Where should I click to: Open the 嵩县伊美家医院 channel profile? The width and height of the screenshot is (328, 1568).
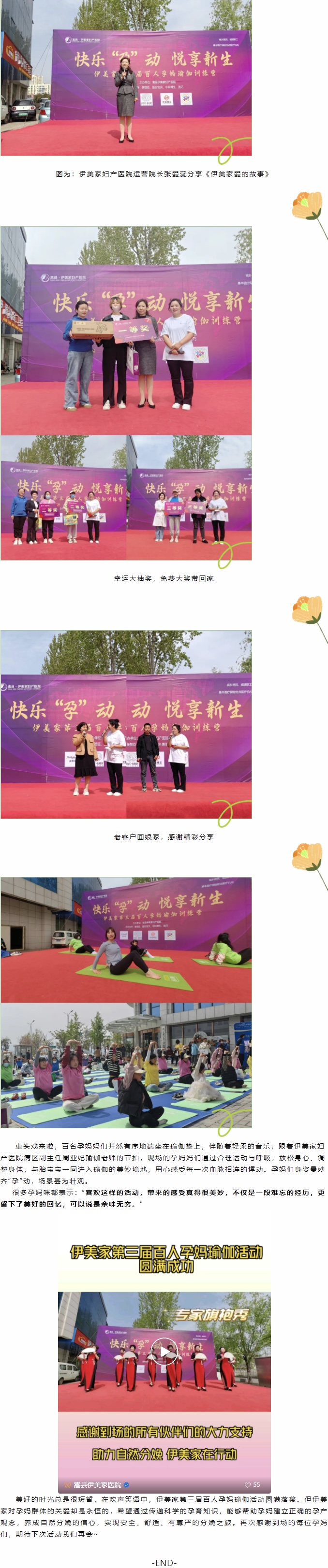pos(97,1484)
